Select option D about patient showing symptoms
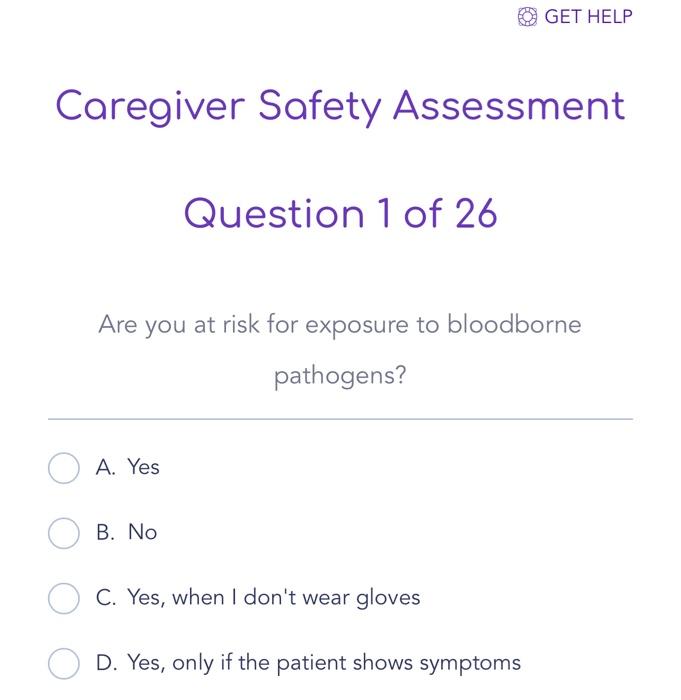The image size is (681, 700). (64, 663)
